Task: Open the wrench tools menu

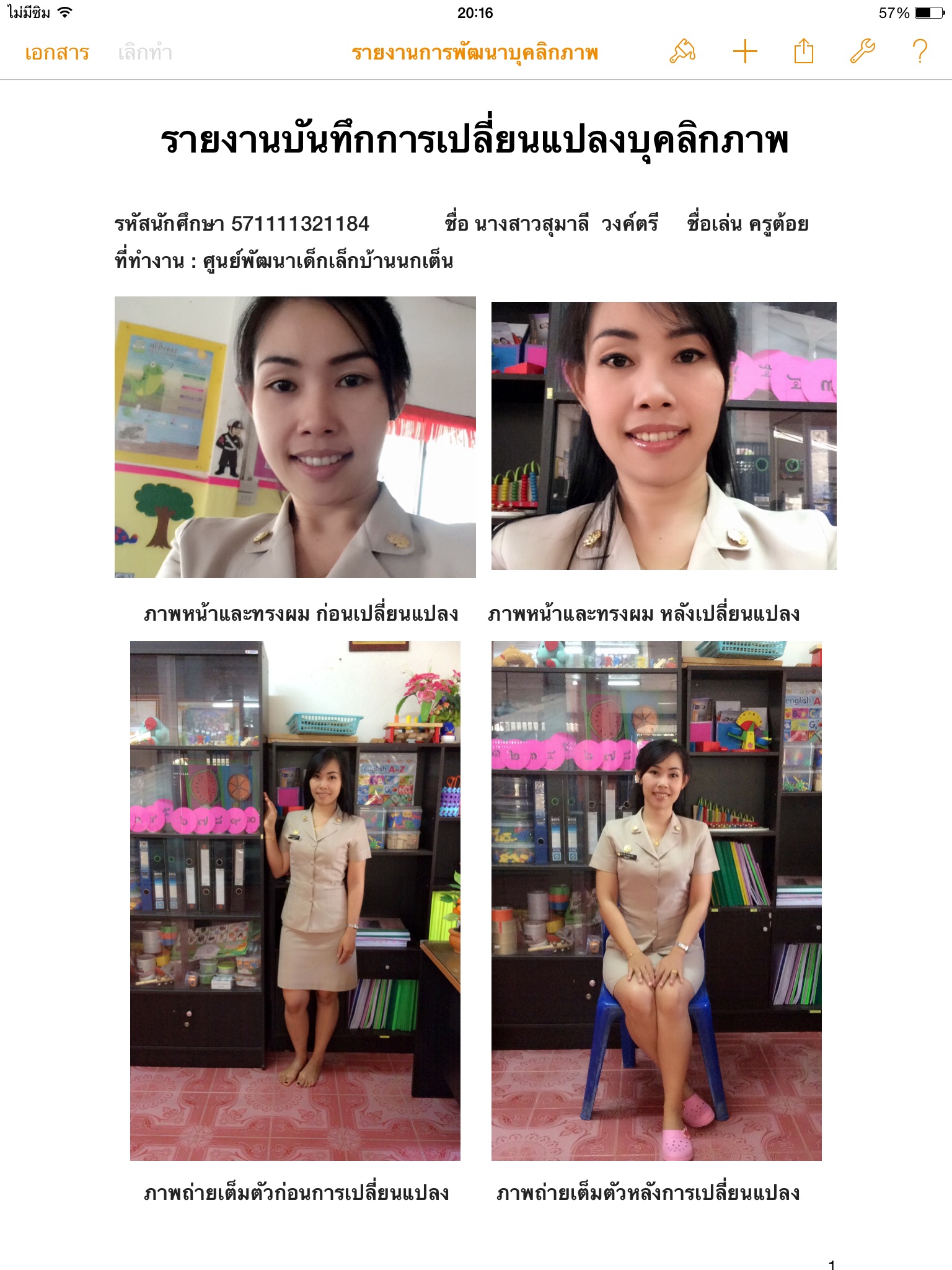Action: [862, 51]
